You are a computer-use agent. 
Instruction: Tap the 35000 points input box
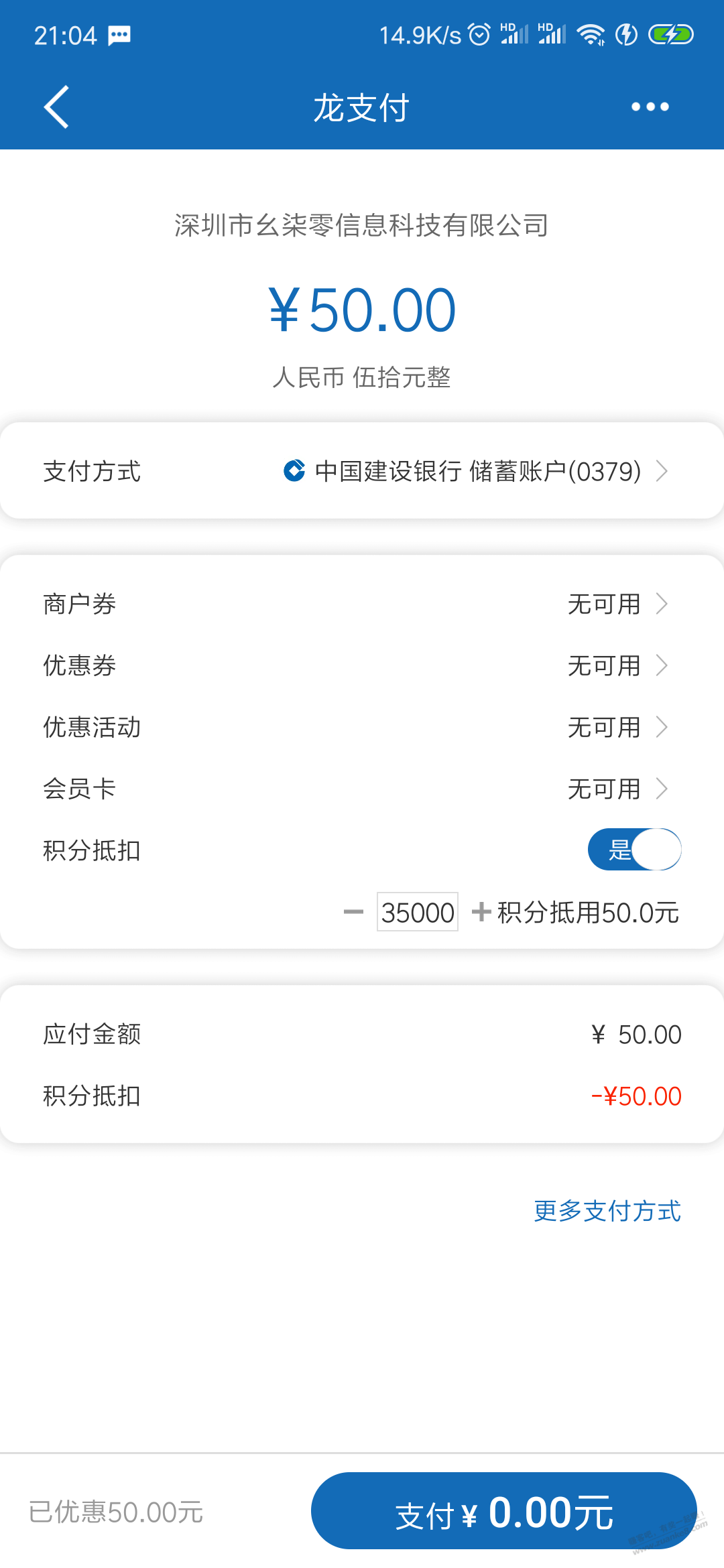click(418, 912)
